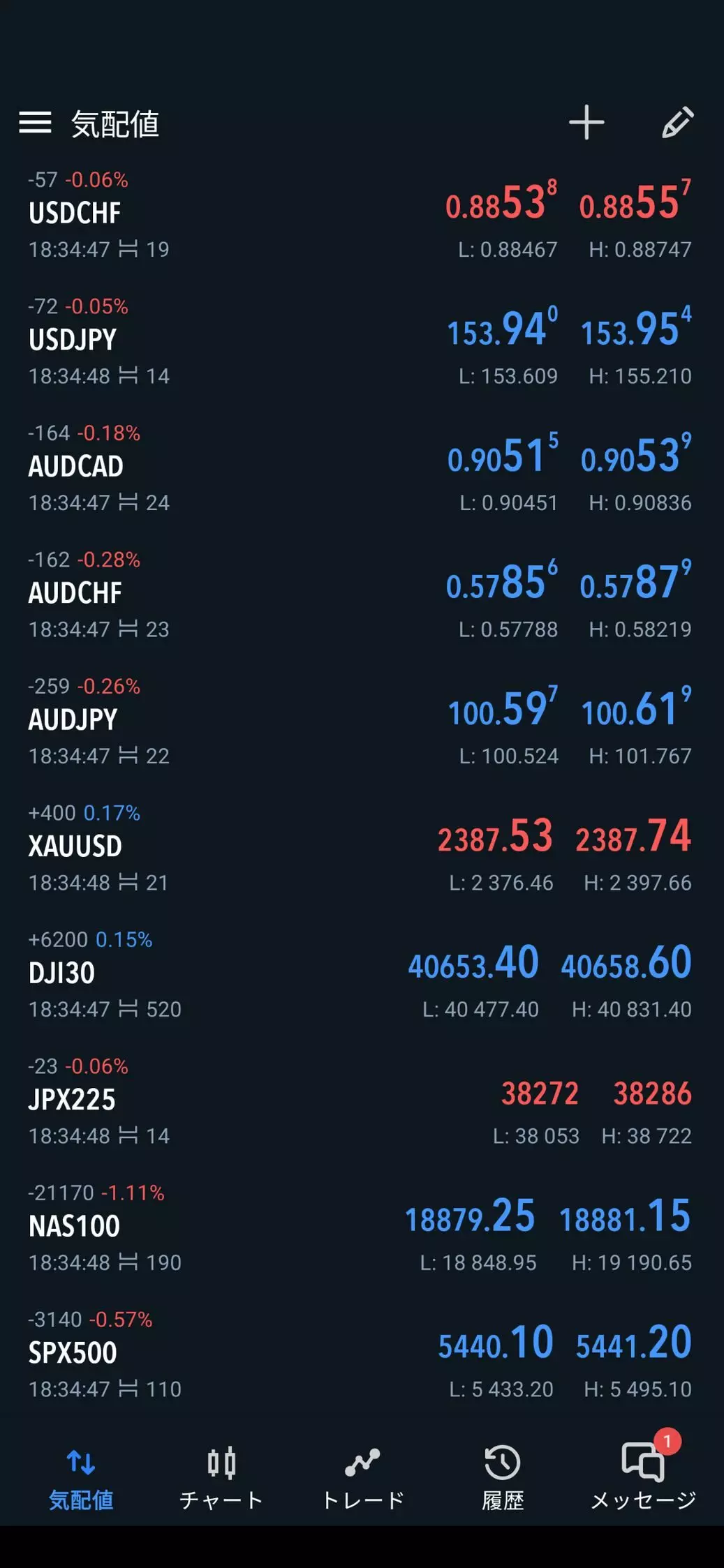Open the DJI30 index row

(x=362, y=974)
